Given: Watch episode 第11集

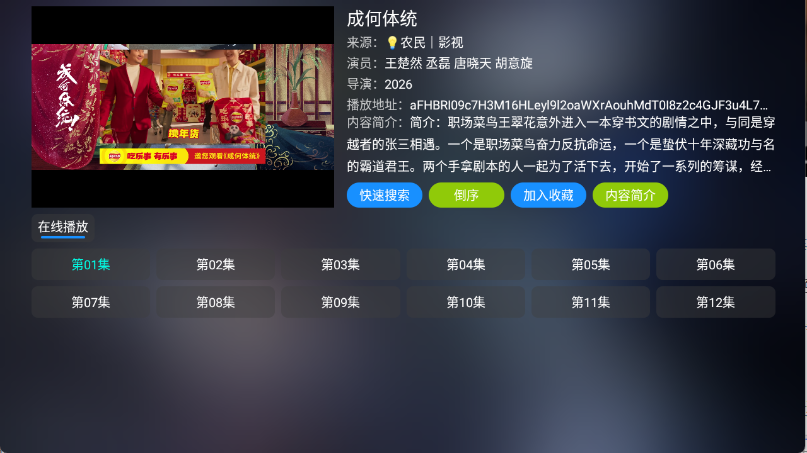Looking at the screenshot, I should 590,302.
